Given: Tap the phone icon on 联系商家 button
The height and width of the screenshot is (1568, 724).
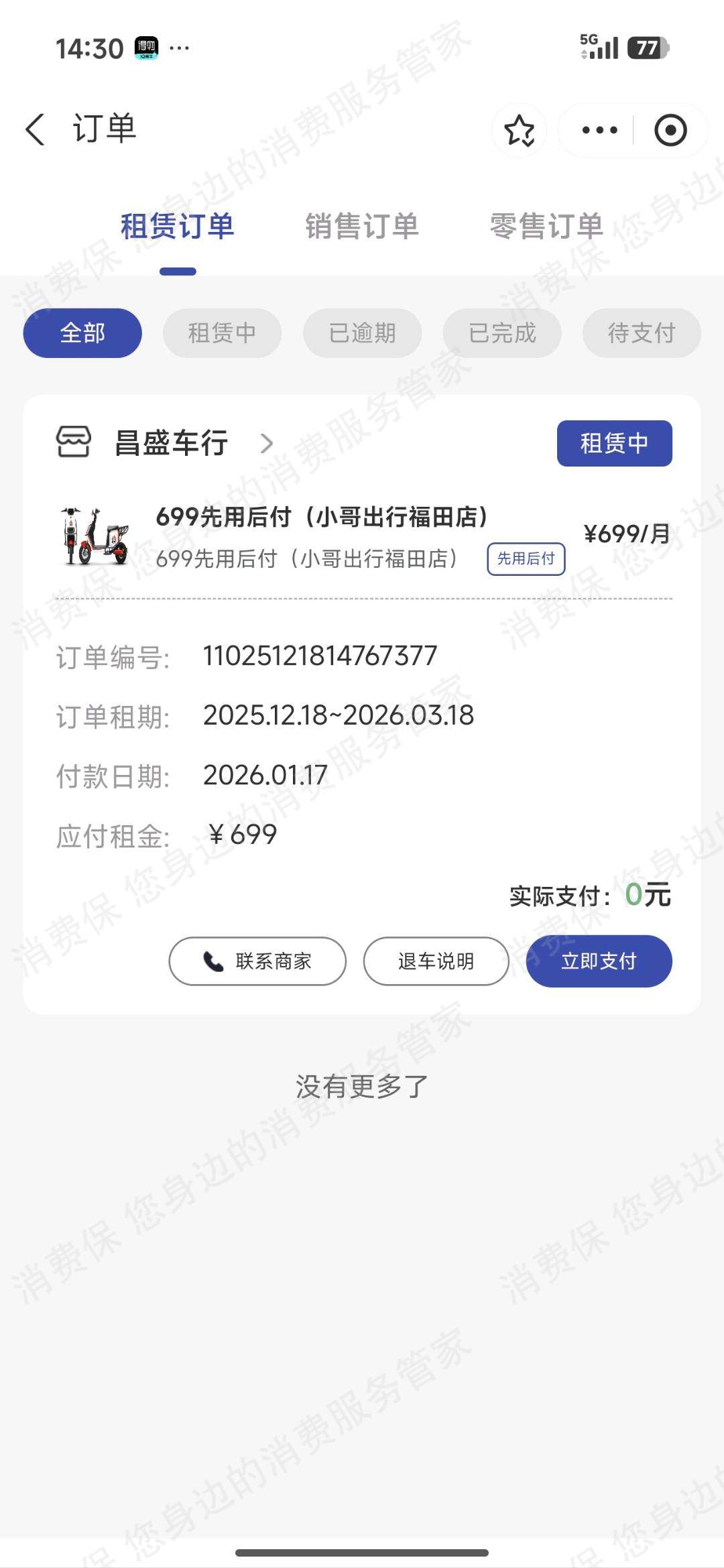Looking at the screenshot, I should tap(213, 961).
